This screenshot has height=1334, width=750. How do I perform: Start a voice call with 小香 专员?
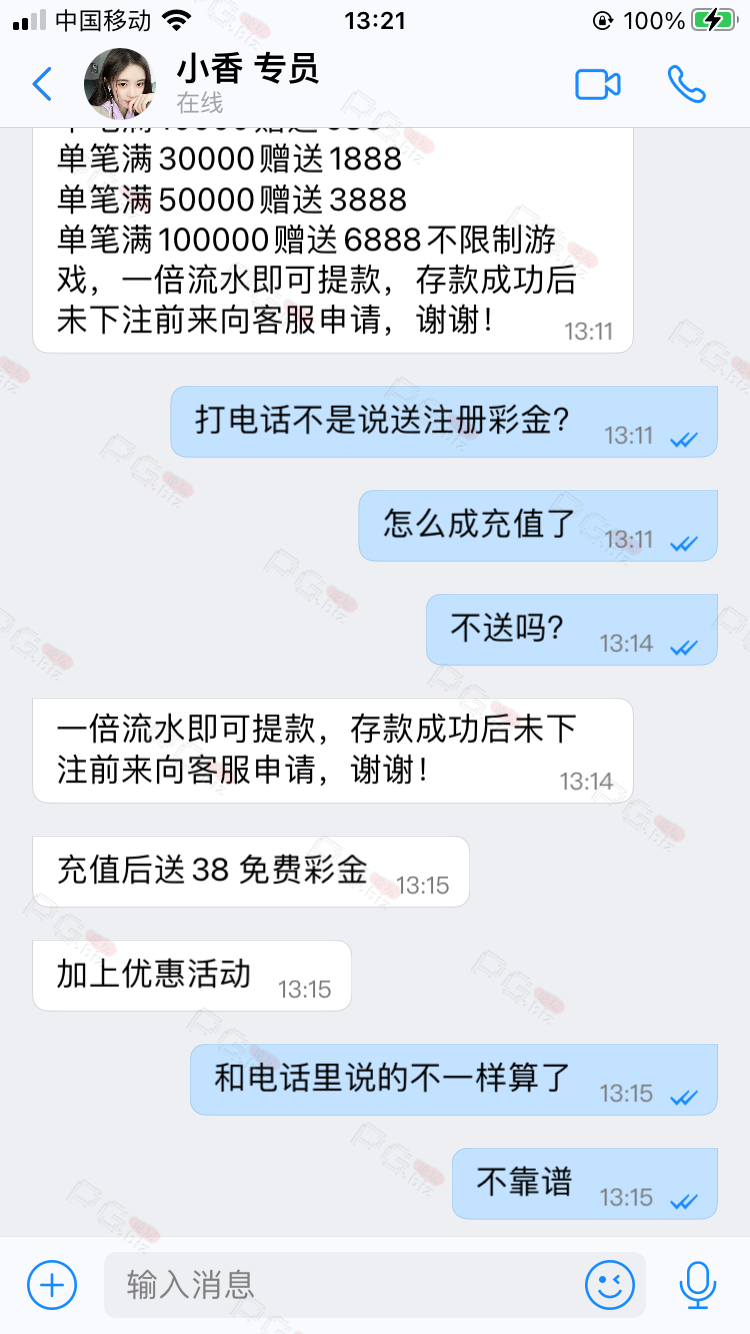(686, 85)
